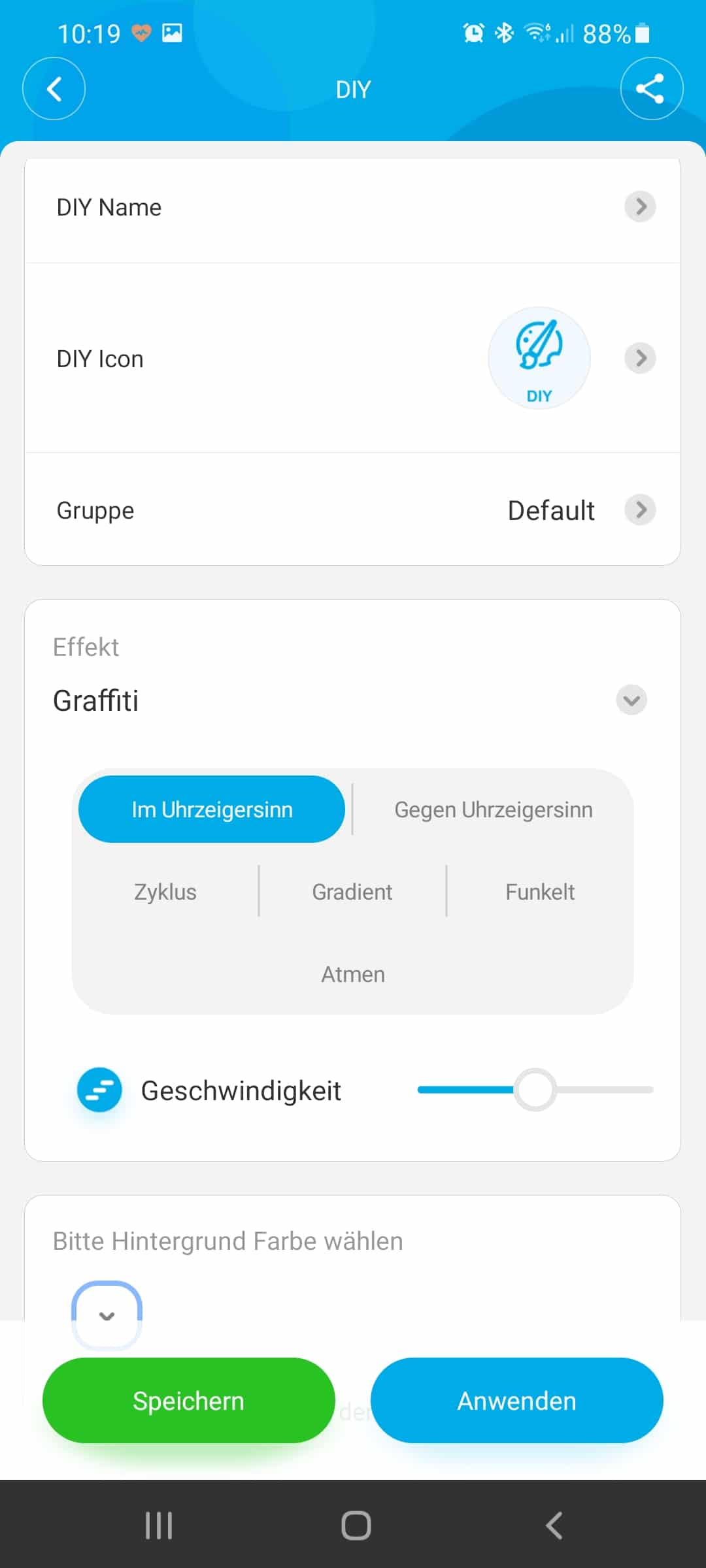Screen dimensions: 706x1568
Task: Select Im Uhrzeigersinn direction
Action: [212, 809]
